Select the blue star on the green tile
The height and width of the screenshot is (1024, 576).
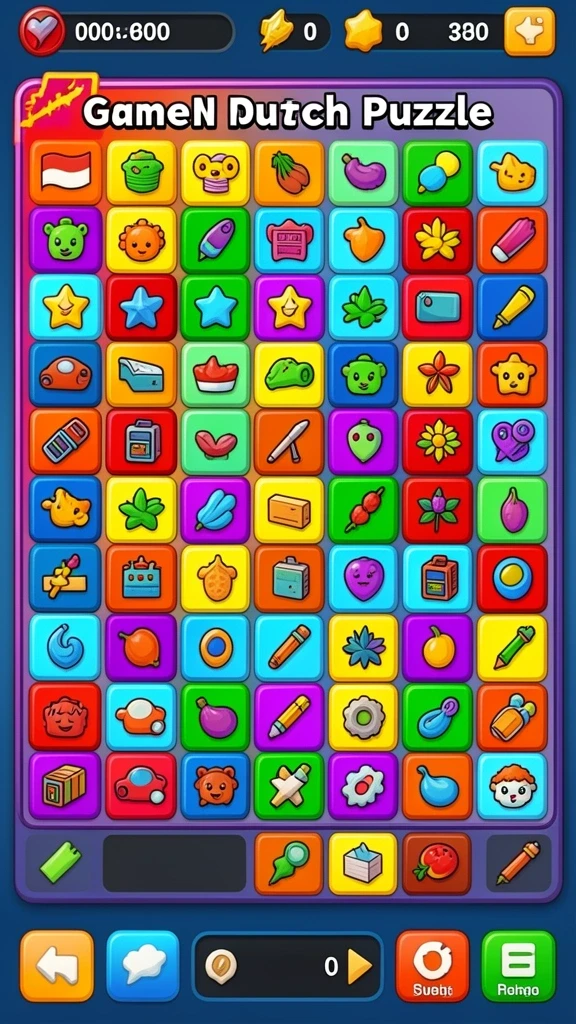point(216,307)
